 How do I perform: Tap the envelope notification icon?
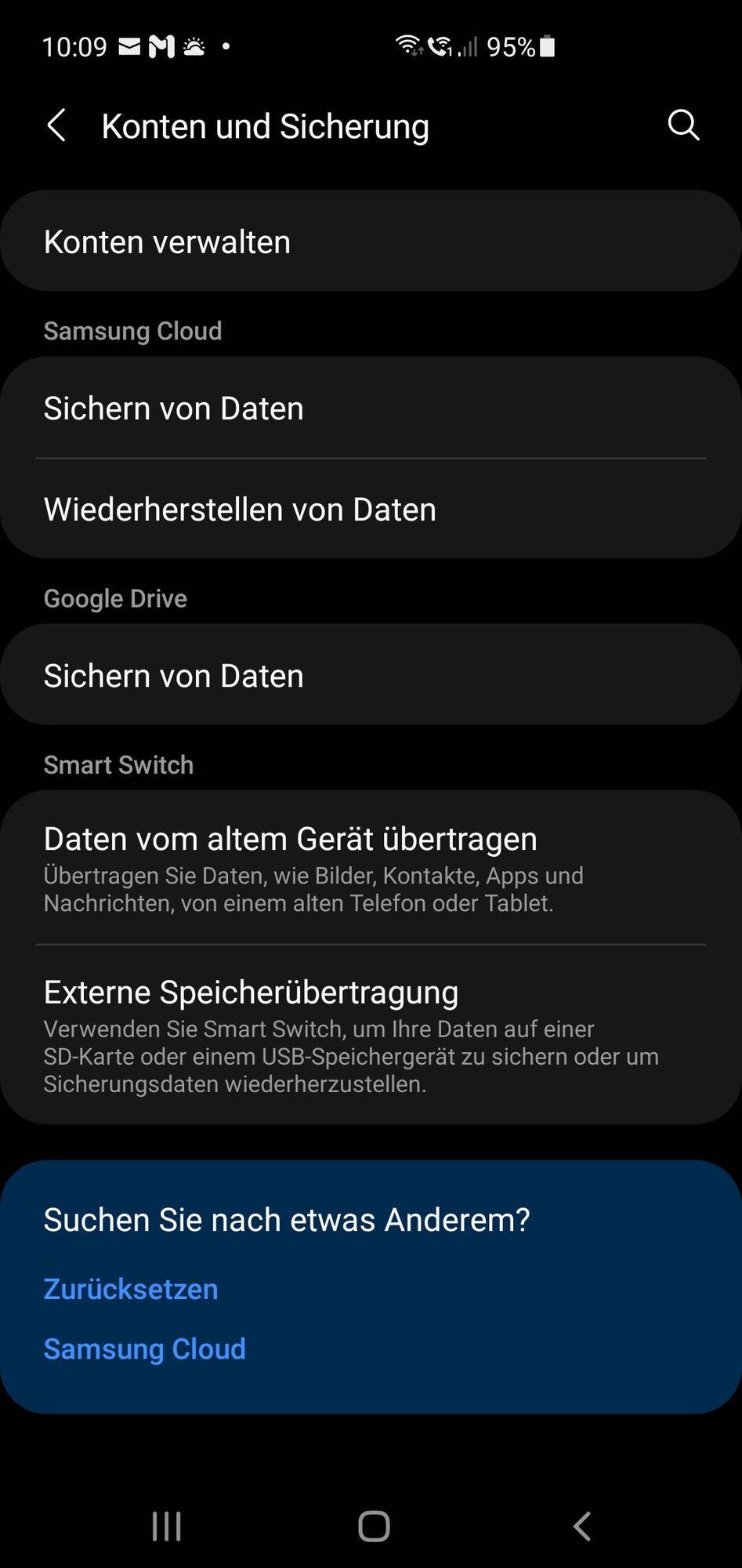[x=129, y=46]
